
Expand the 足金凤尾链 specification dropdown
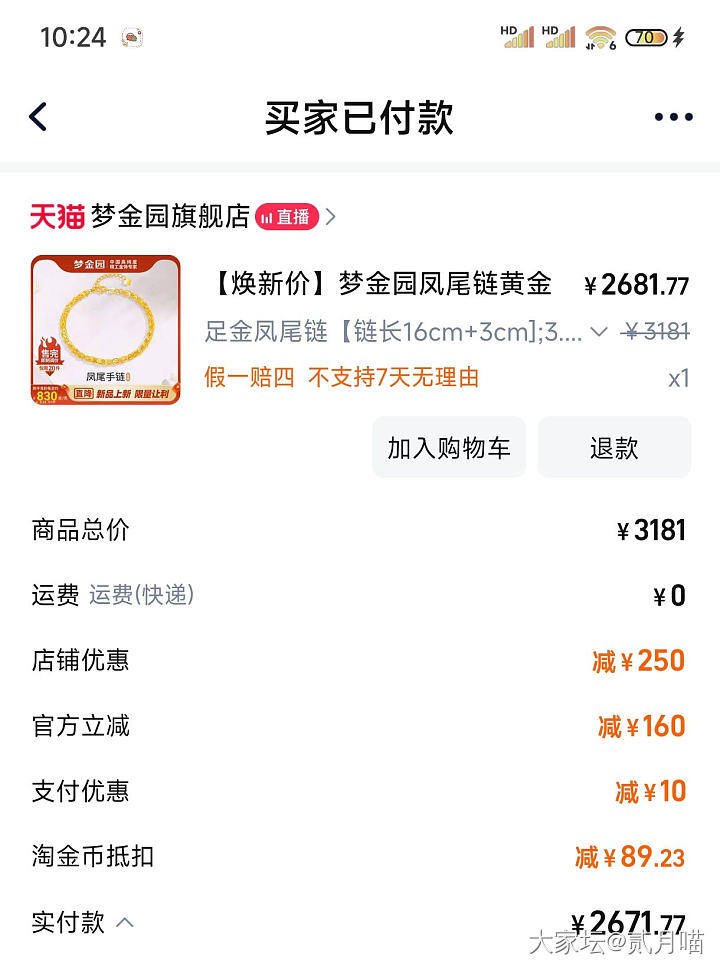click(599, 332)
